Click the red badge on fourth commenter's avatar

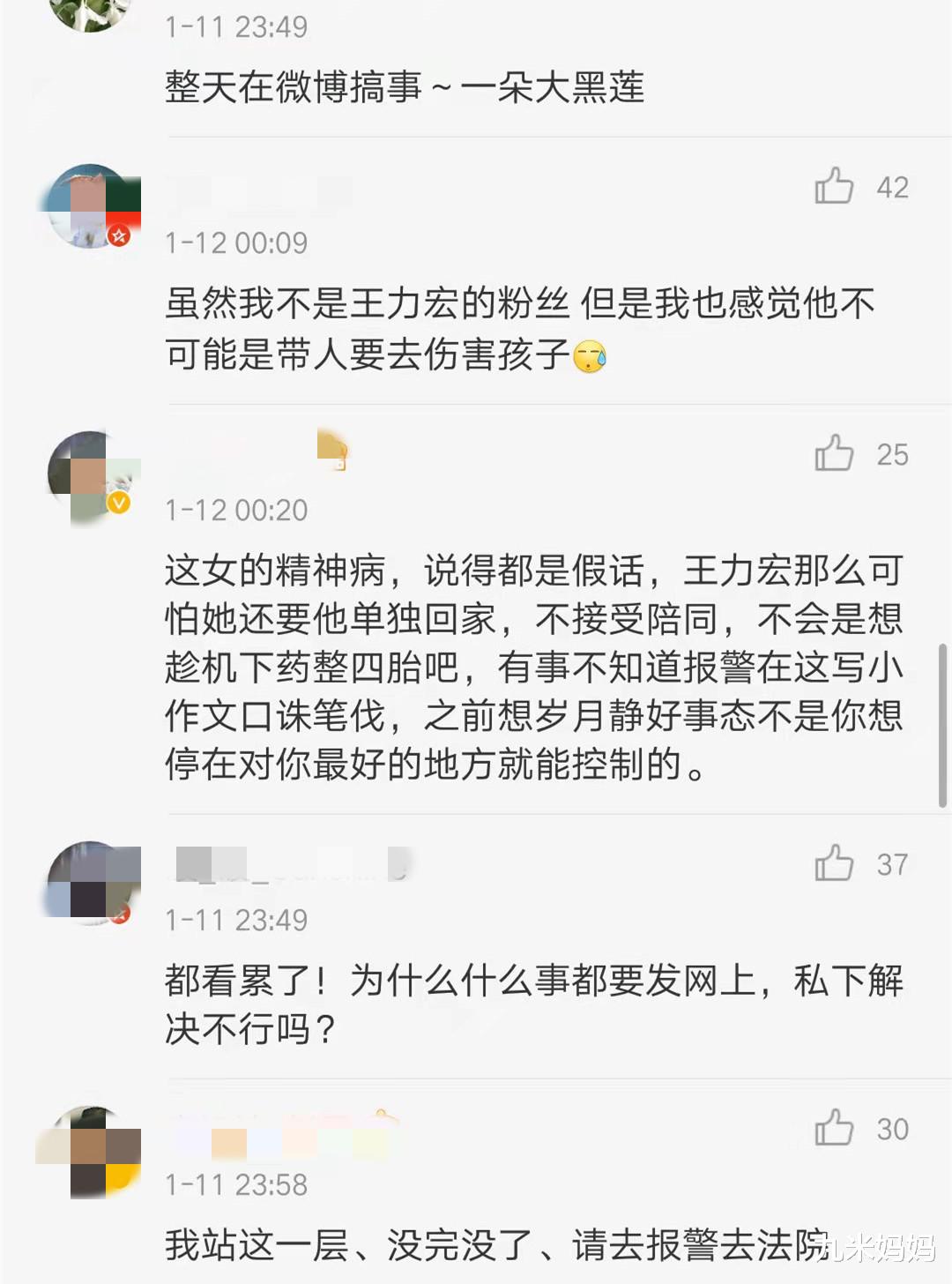(x=123, y=914)
